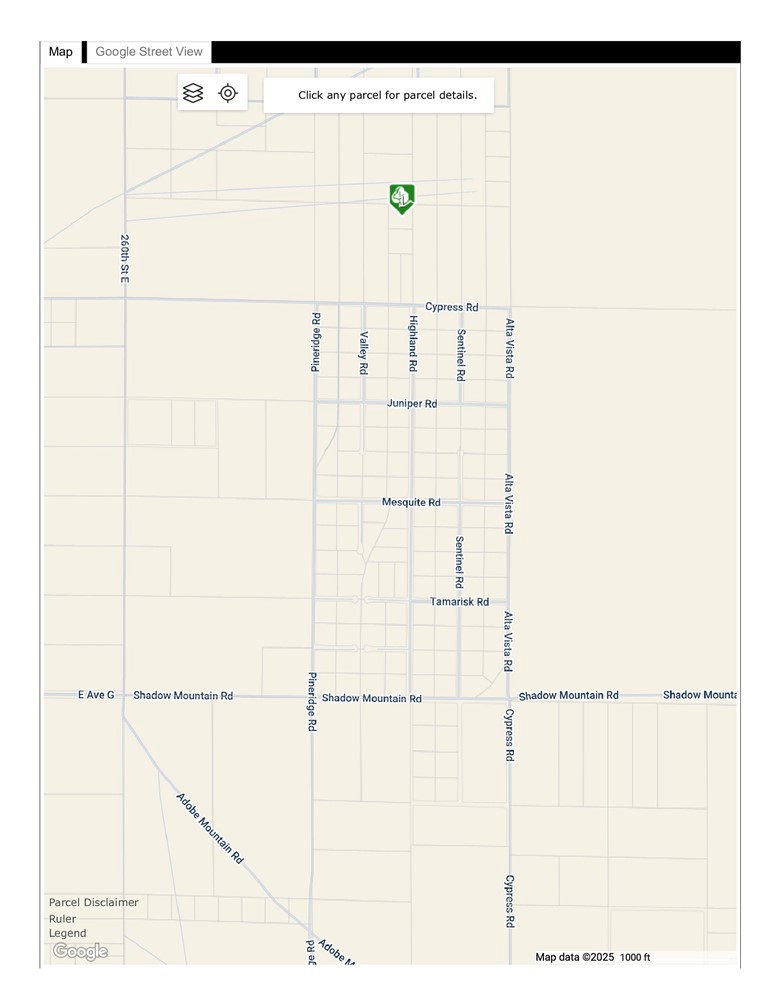Tap the green property marker
779x1008 pixels.
402,198
